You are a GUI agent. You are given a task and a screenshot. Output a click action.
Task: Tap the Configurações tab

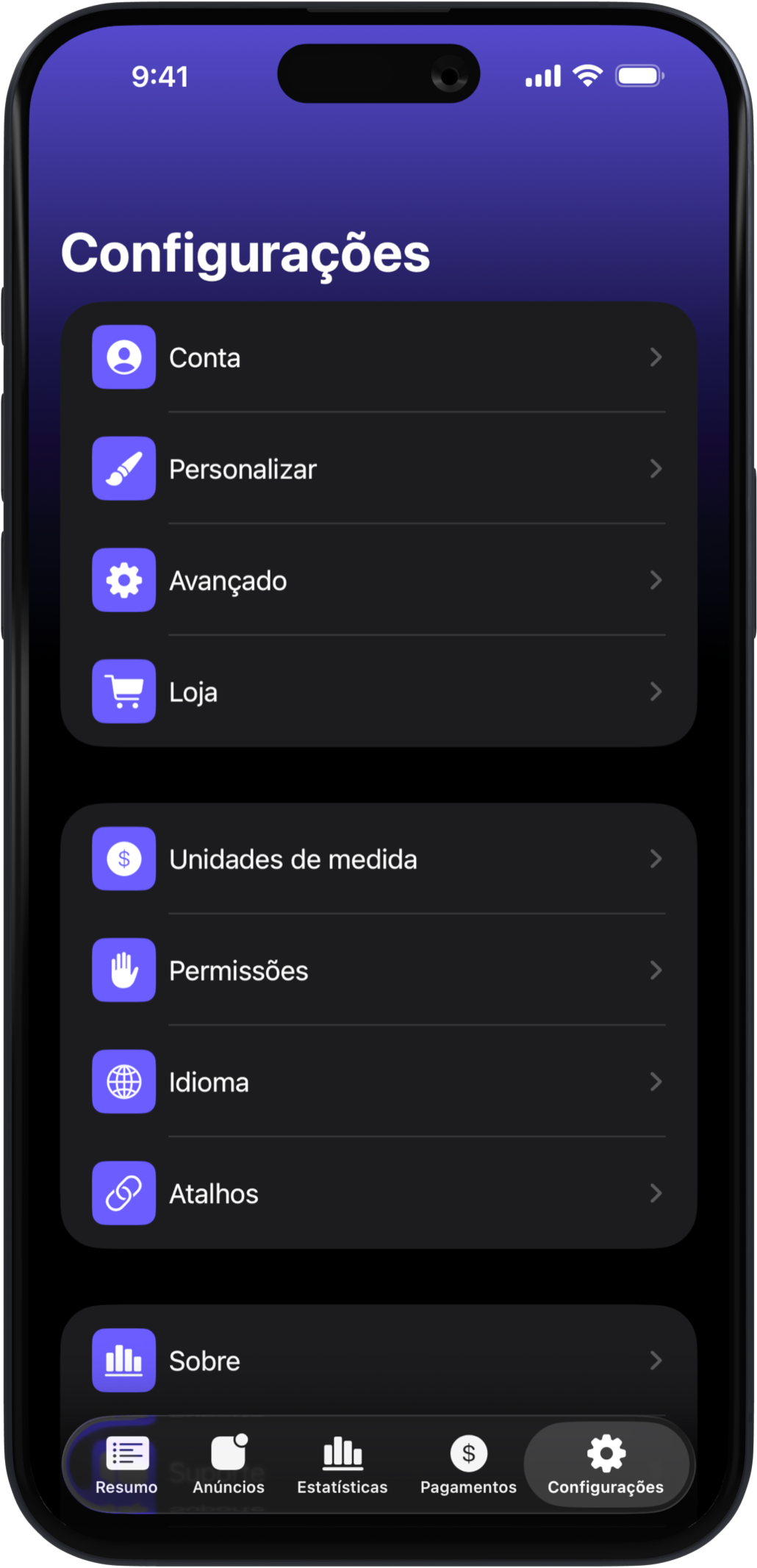[606, 1464]
